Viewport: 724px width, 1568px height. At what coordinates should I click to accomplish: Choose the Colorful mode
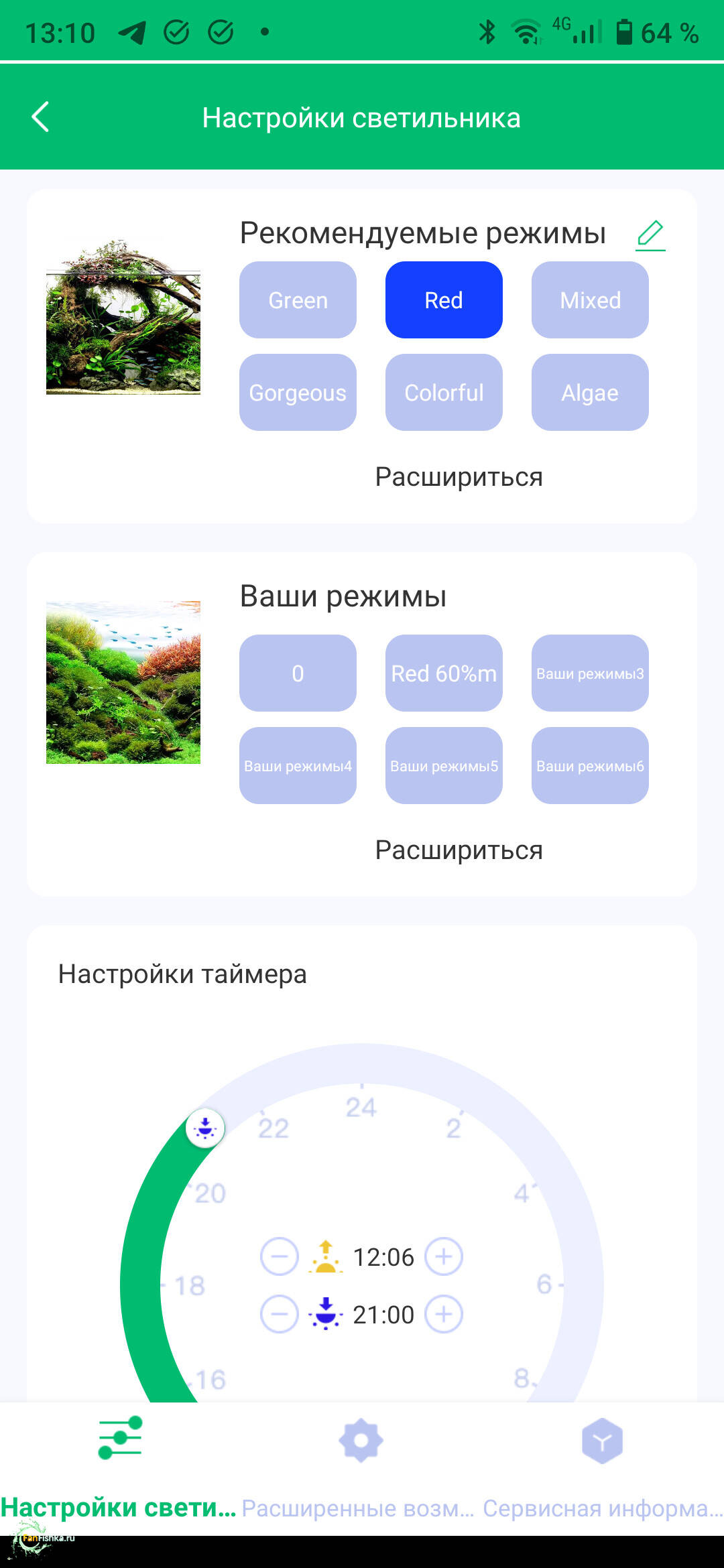tap(444, 393)
